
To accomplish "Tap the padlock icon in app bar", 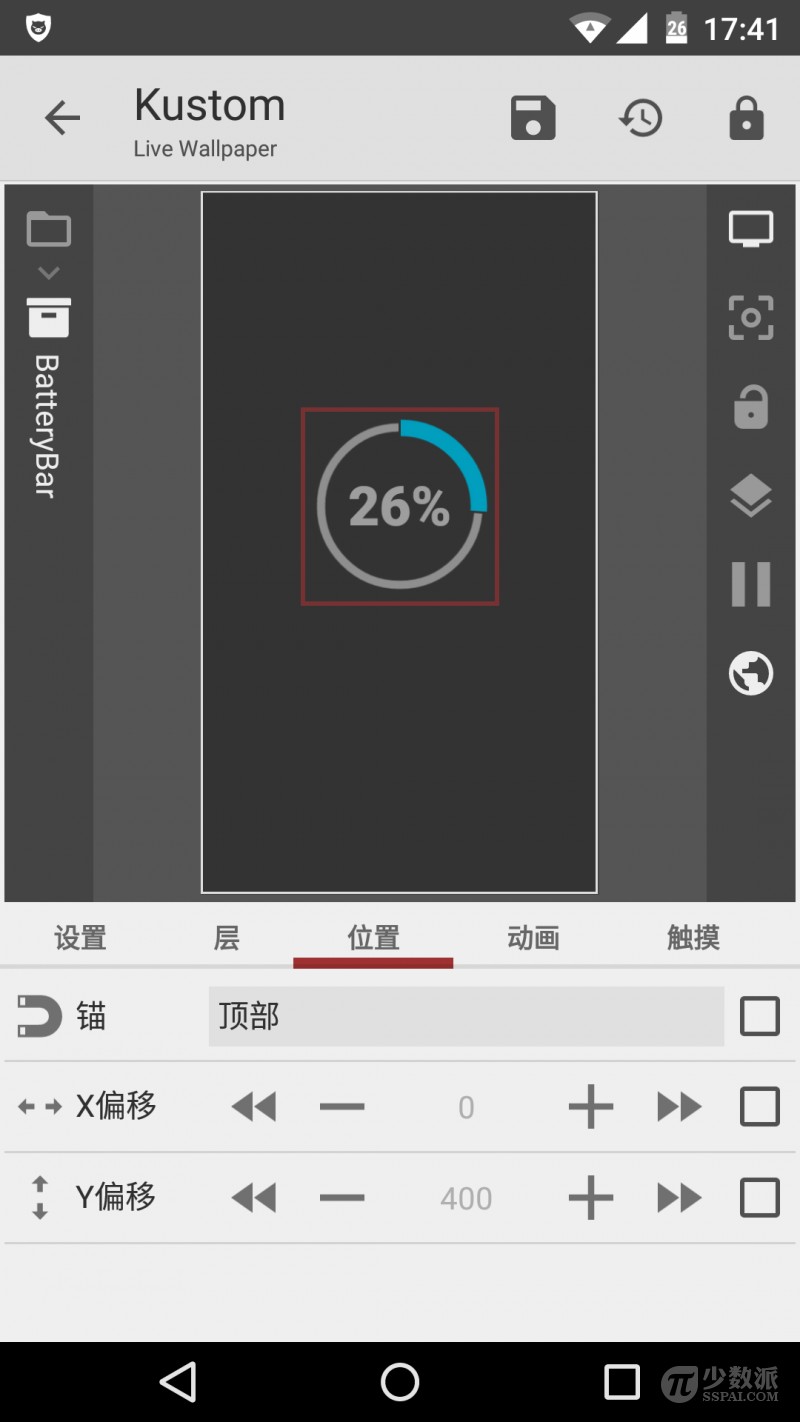I will click(x=746, y=118).
